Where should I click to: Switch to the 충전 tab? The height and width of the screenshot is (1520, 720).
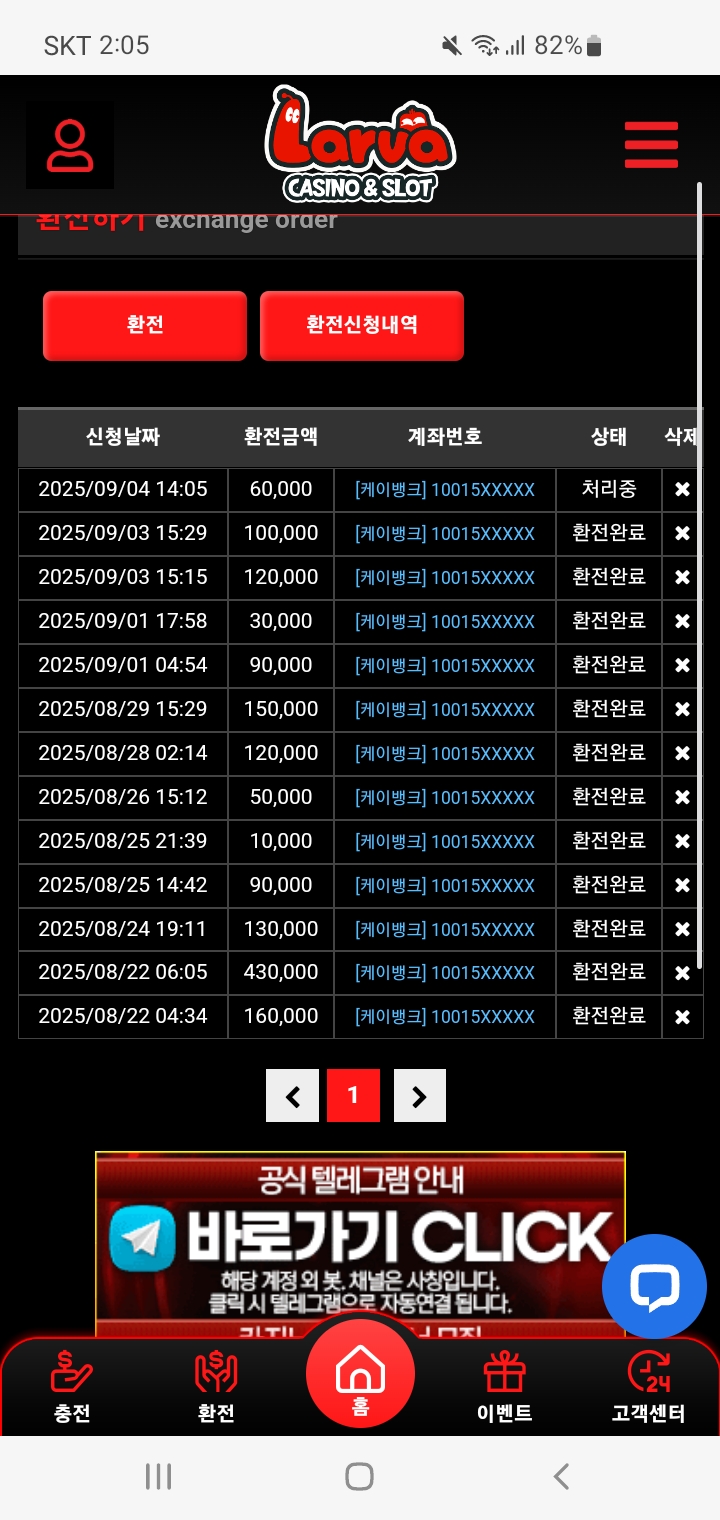click(72, 1387)
